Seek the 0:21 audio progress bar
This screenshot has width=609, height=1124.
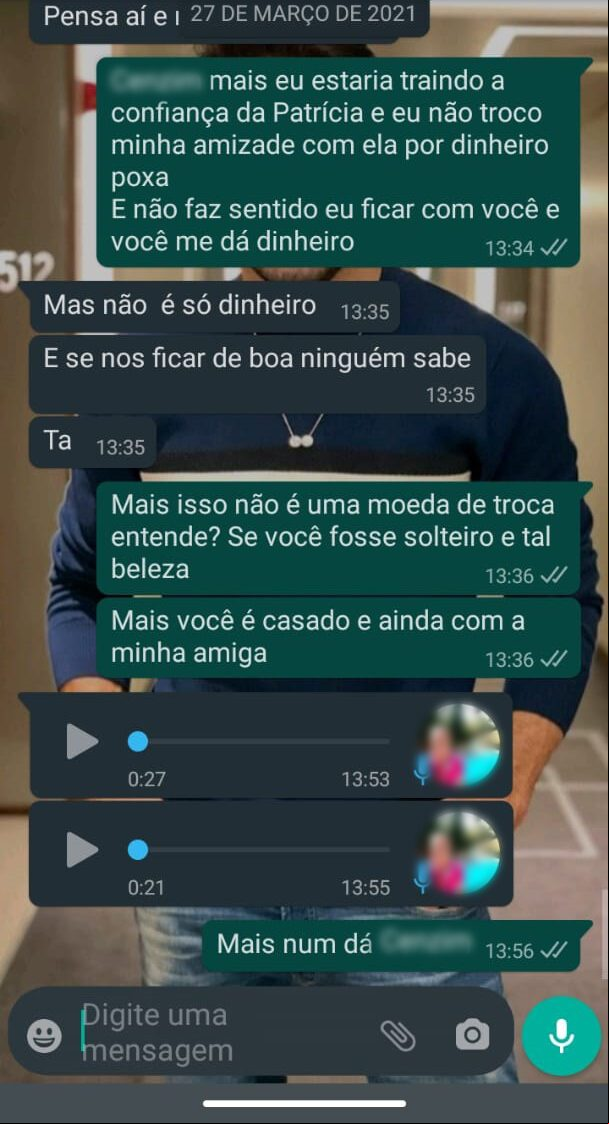[259, 850]
